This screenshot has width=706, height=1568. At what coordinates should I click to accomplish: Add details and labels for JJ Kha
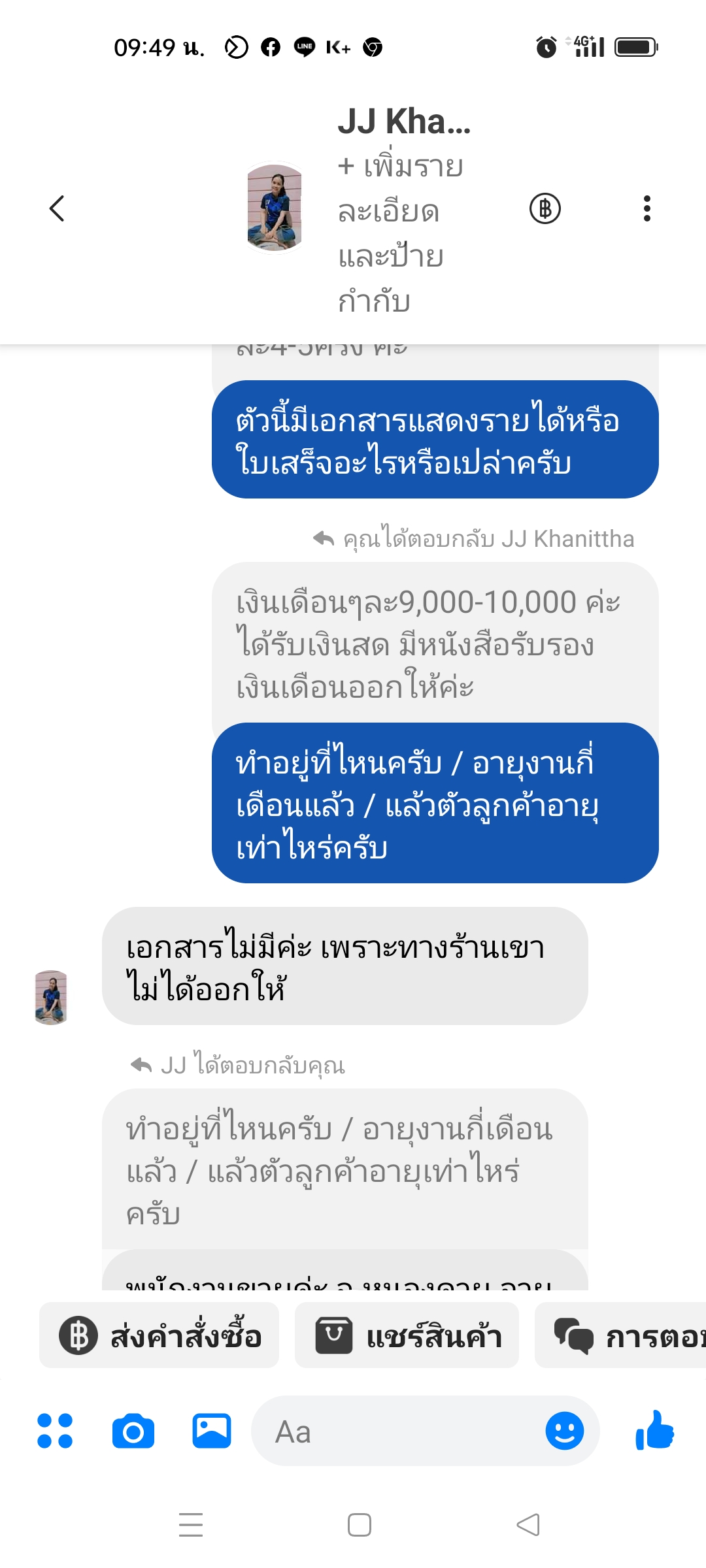[400, 233]
